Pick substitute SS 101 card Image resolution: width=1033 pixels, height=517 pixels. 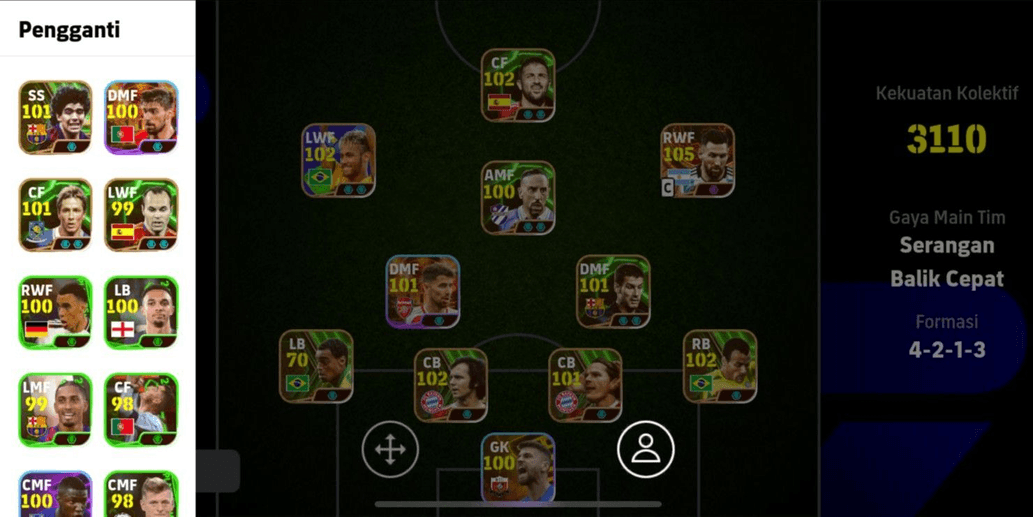[x=55, y=117]
